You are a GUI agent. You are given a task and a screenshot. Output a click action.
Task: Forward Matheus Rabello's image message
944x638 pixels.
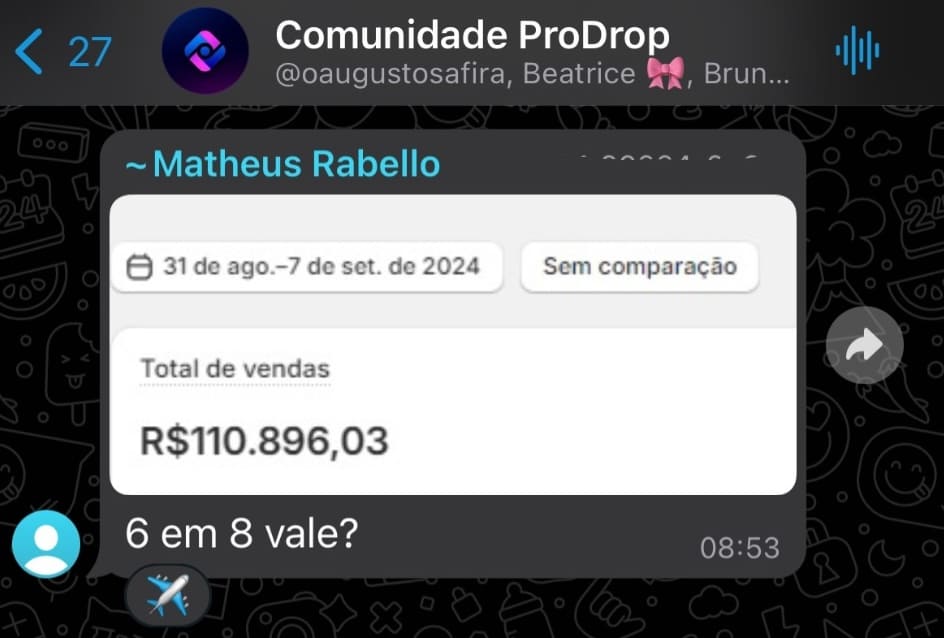[864, 346]
